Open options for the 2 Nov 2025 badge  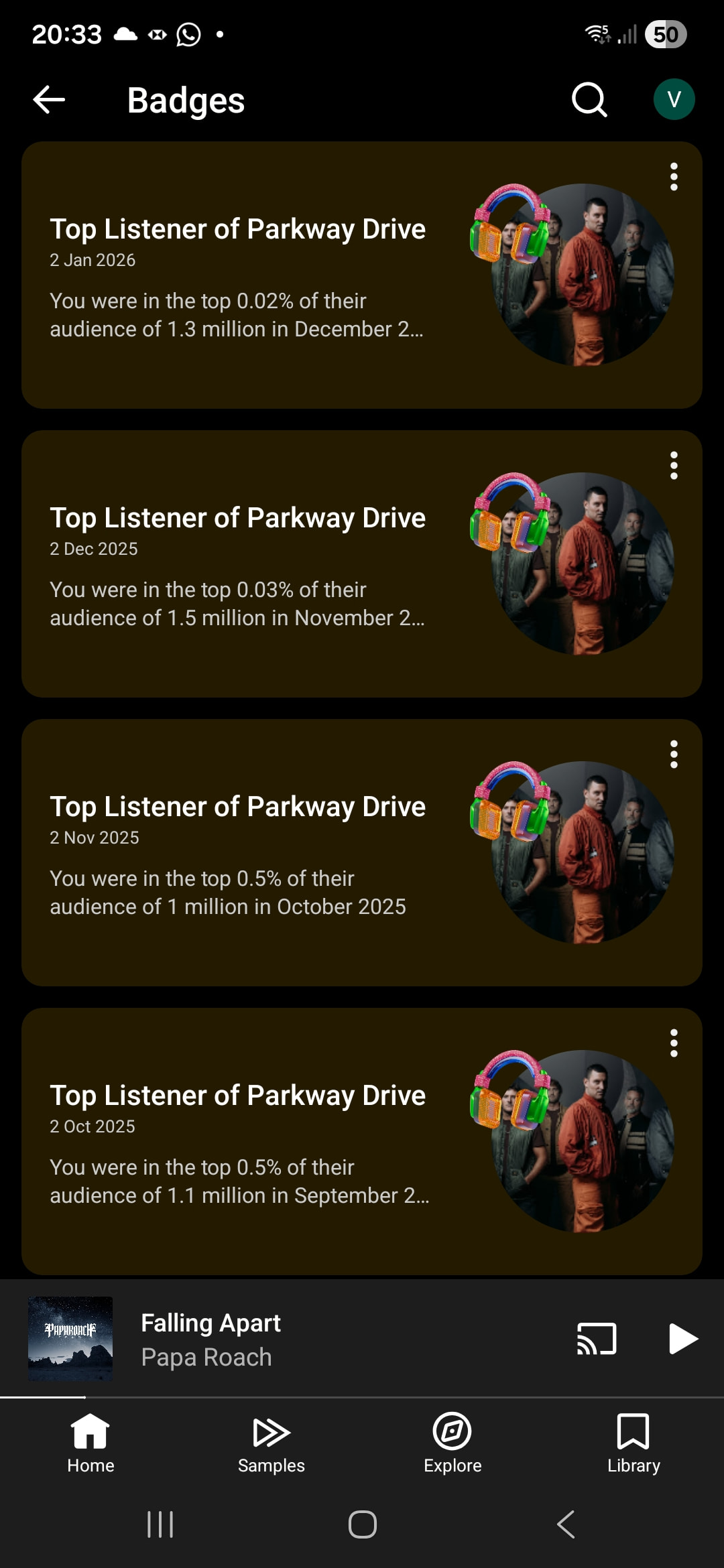[x=674, y=755]
